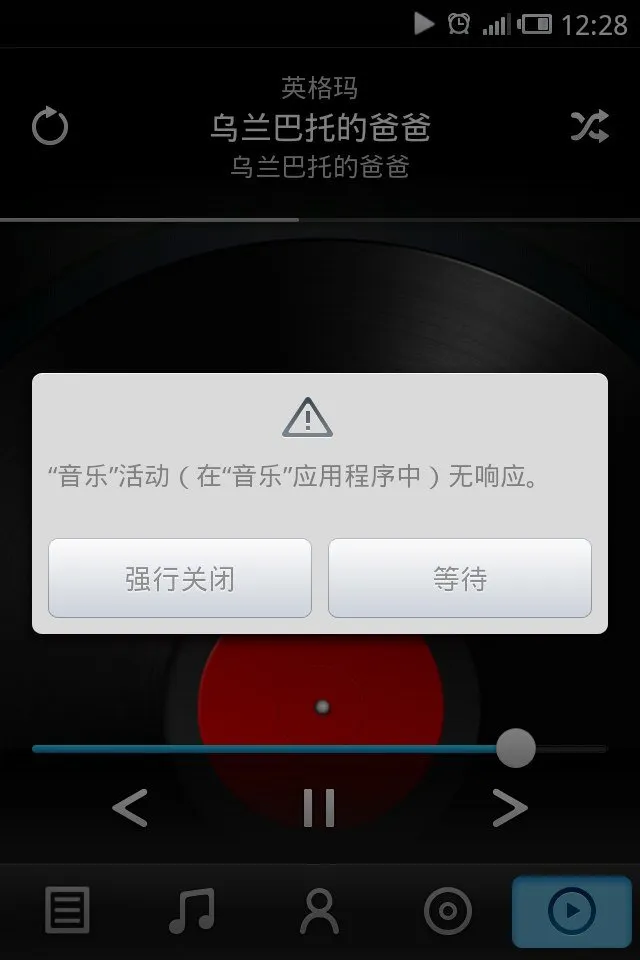Select the now playing tab
Screen dimensions: 640x960
(572, 911)
